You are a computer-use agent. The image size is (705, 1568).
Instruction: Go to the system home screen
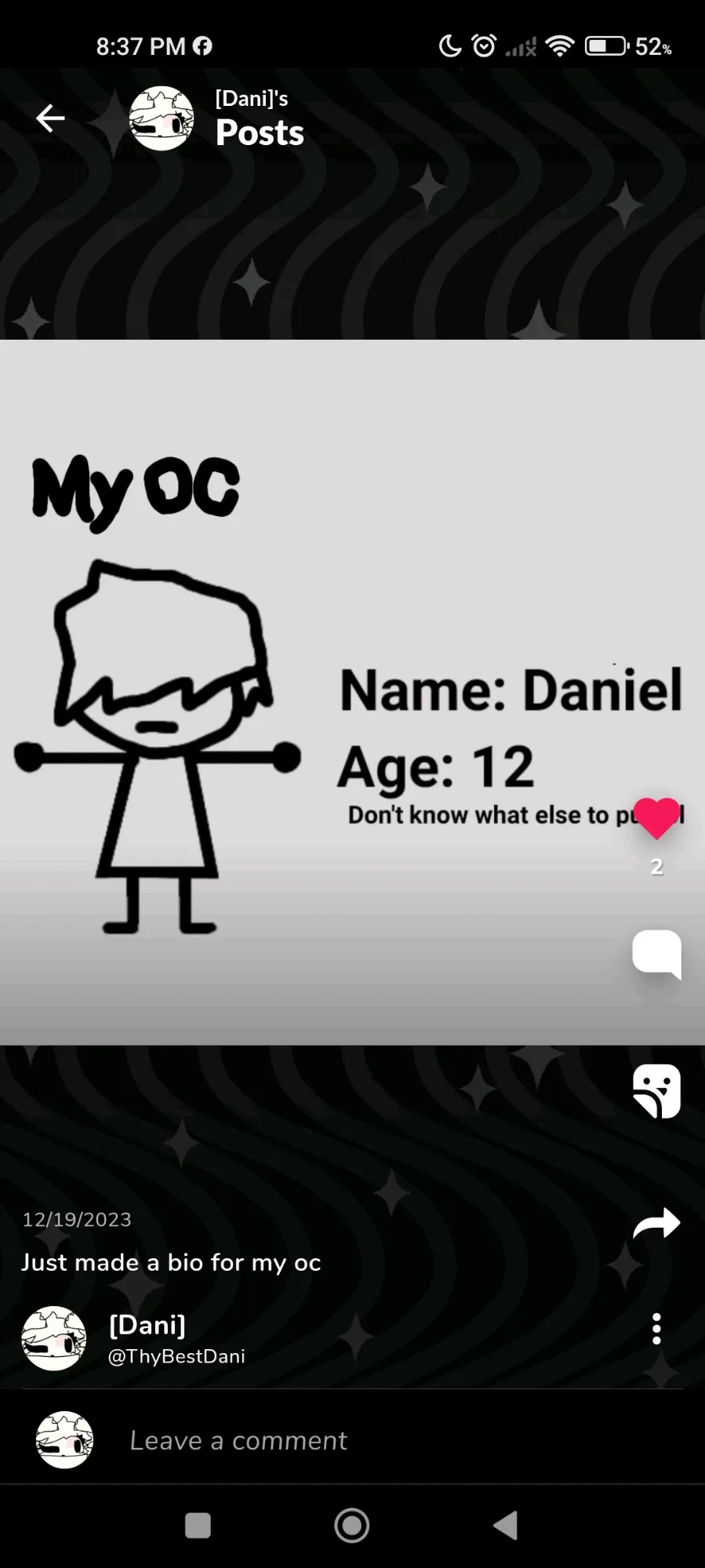(x=352, y=1526)
